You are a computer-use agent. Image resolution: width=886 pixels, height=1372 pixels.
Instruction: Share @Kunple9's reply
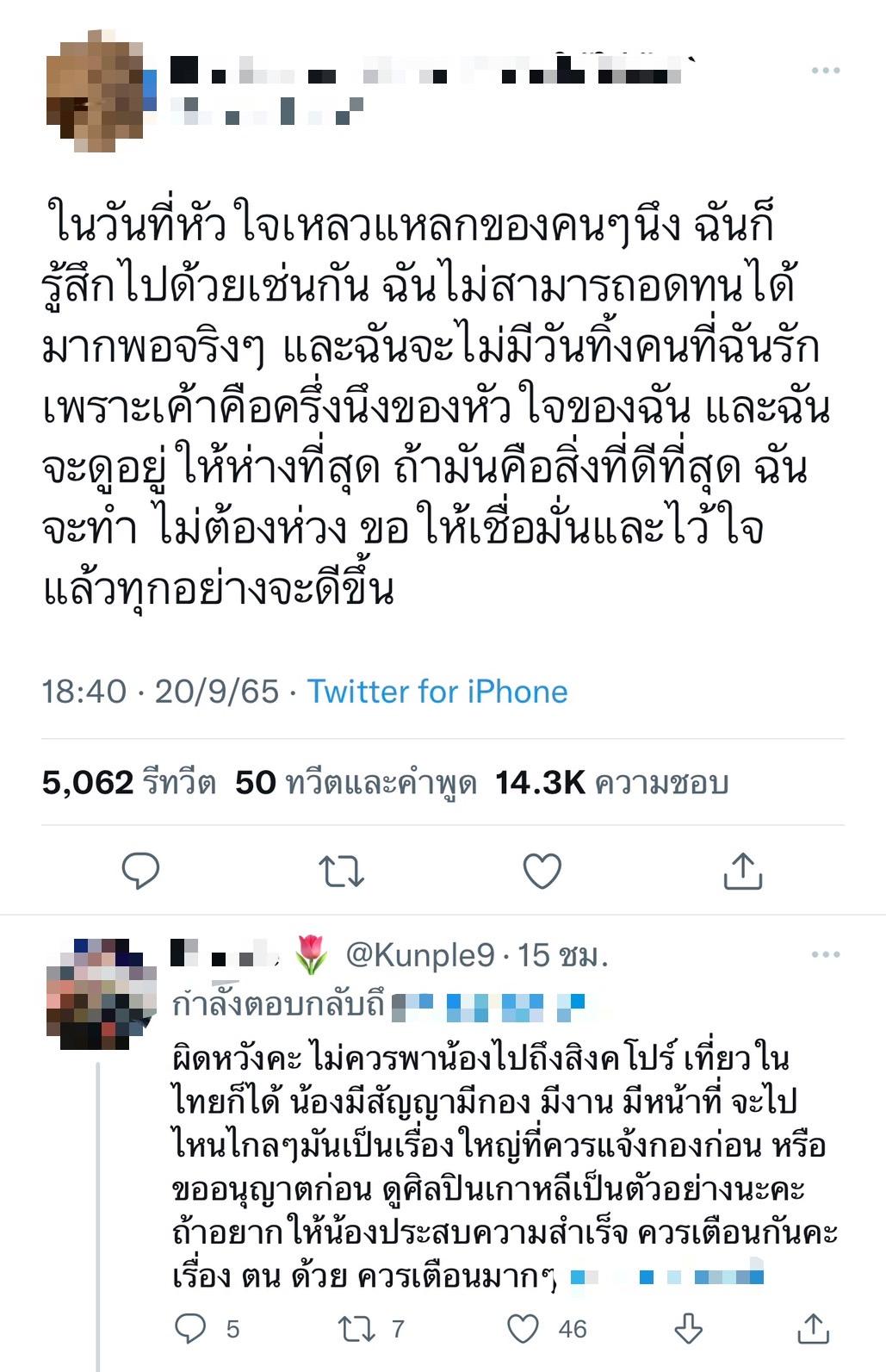pos(812,1329)
